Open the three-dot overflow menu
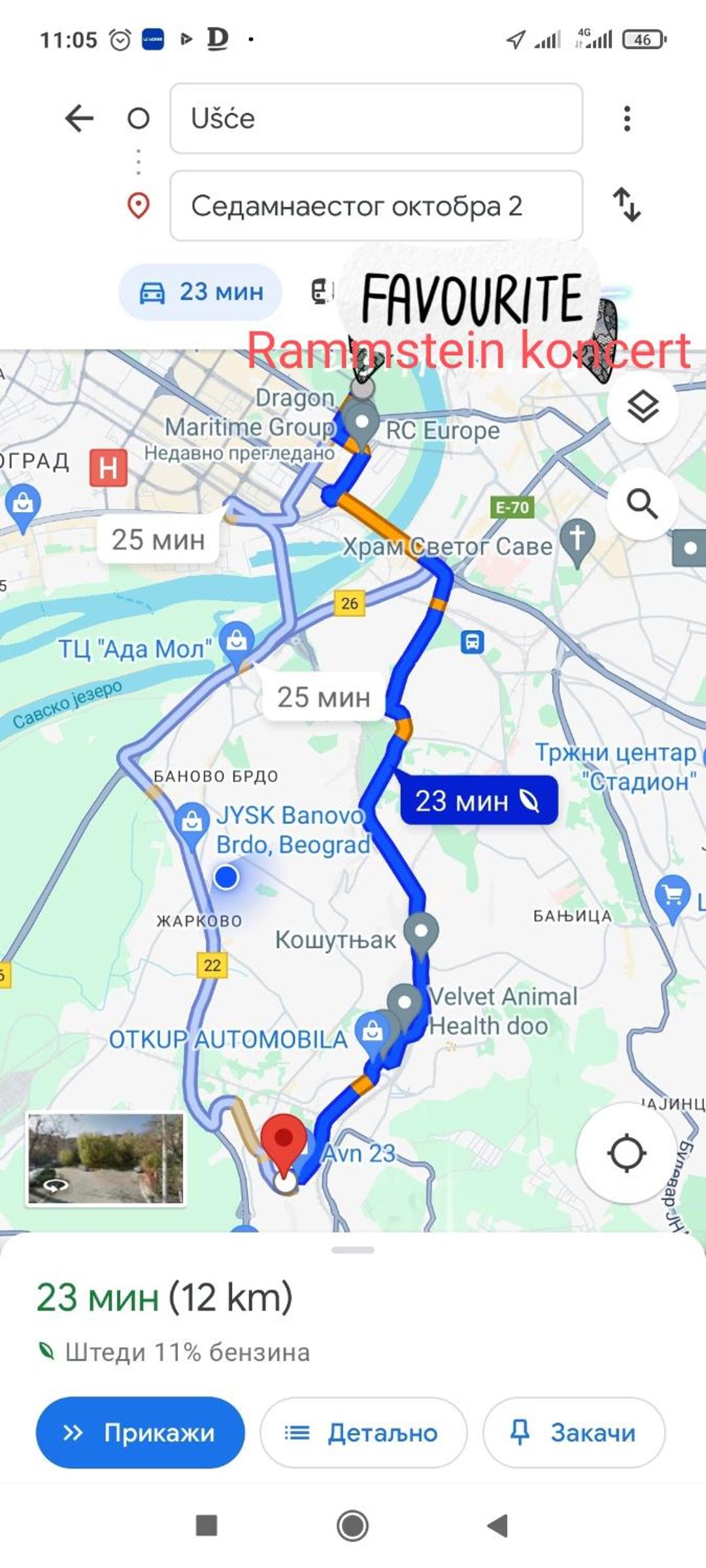 627,118
